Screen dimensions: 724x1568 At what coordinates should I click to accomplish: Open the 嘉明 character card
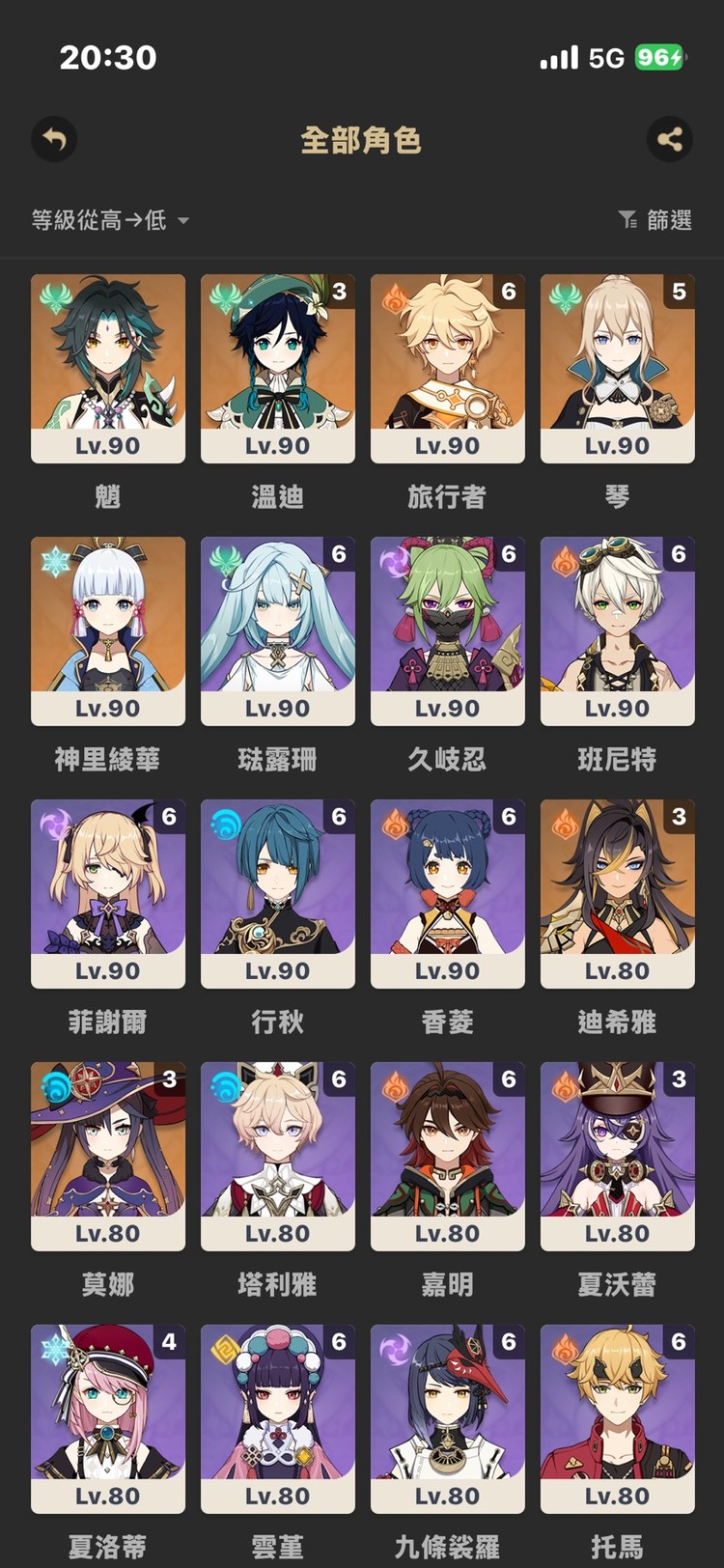tap(447, 1156)
